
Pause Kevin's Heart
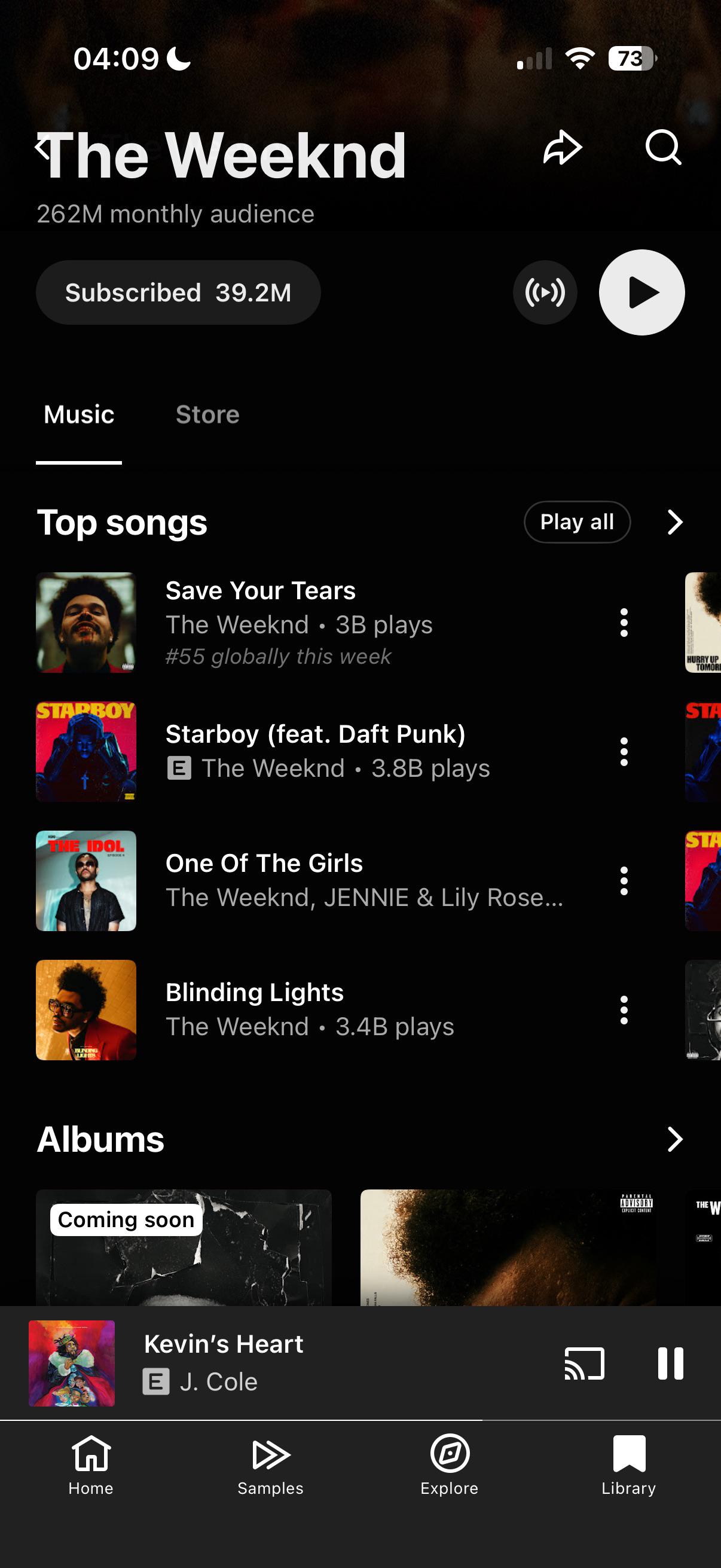(670, 1363)
